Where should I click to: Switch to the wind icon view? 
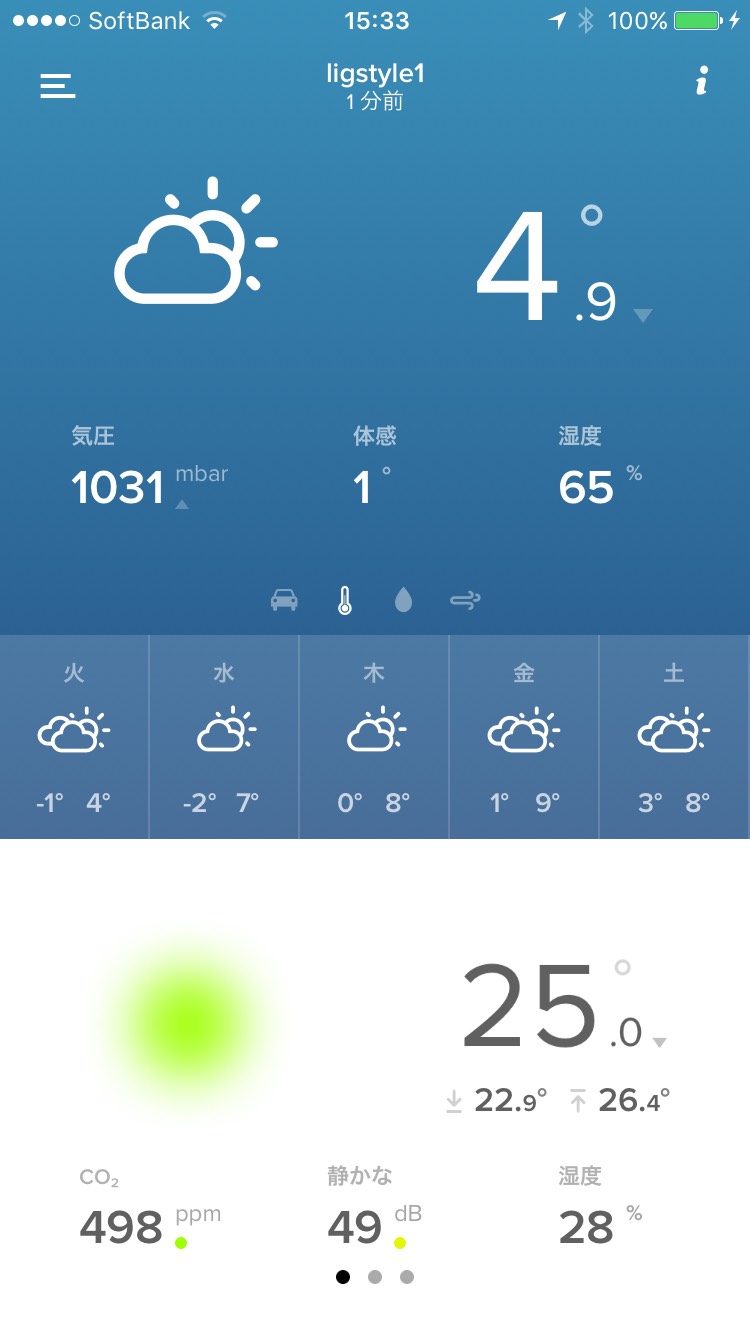(x=465, y=600)
